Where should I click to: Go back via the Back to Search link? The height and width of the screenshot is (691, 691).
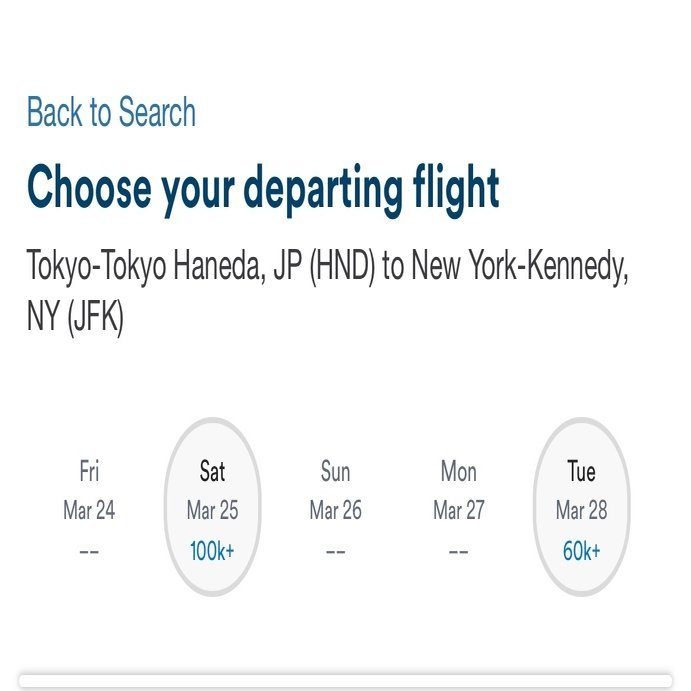(111, 112)
